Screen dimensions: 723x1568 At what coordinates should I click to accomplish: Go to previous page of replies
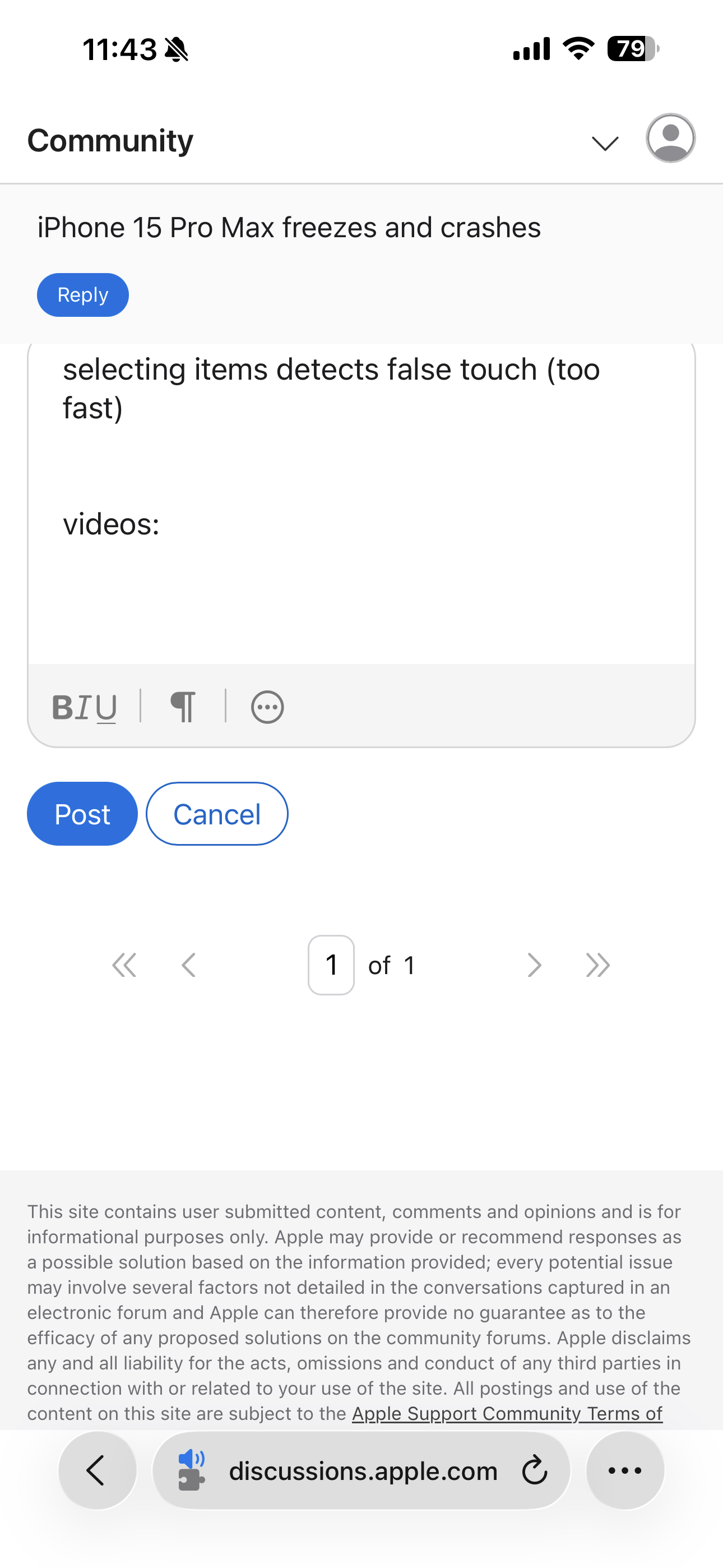pyautogui.click(x=189, y=965)
